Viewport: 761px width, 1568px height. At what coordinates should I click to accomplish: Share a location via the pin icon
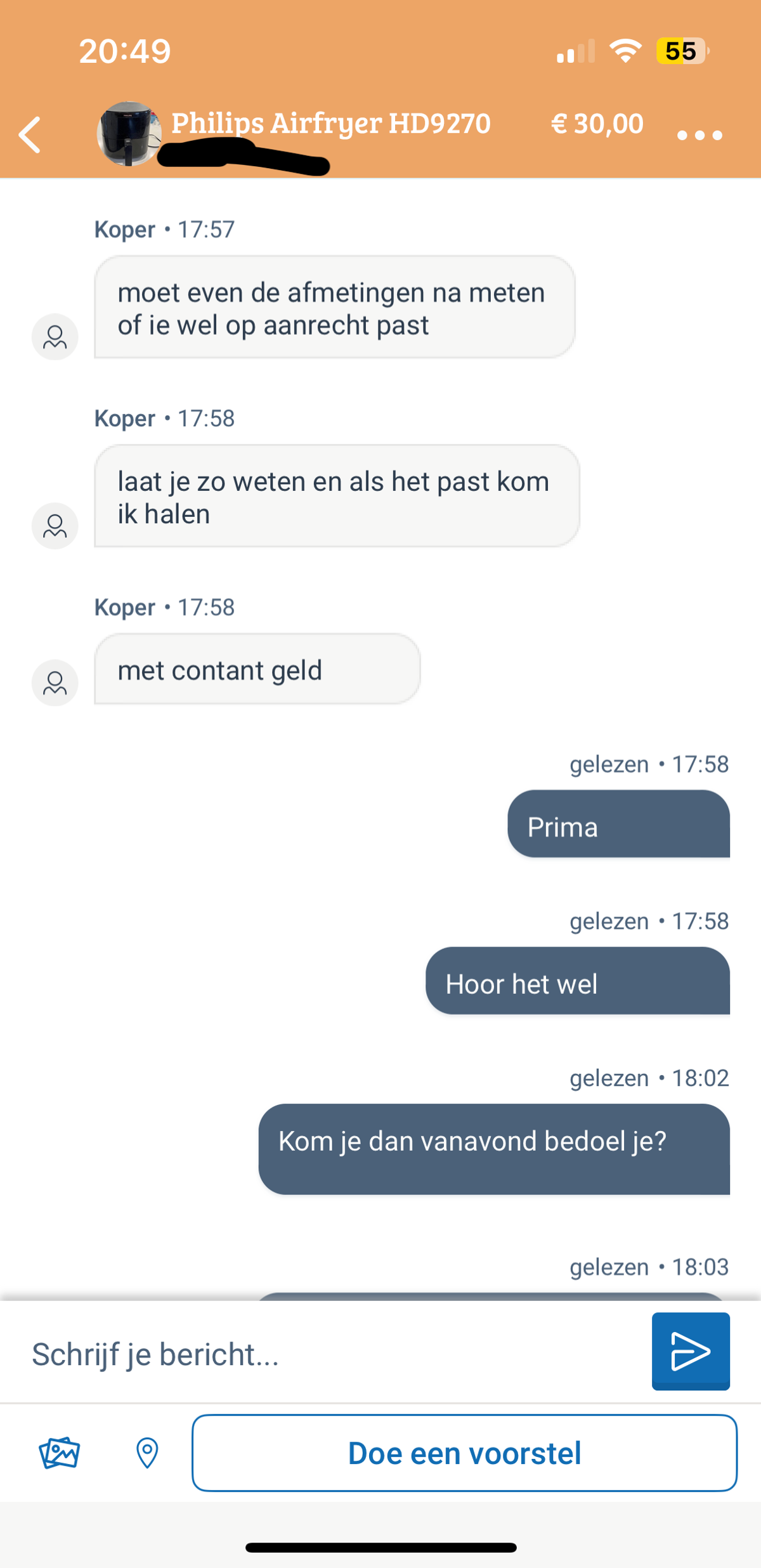[147, 1453]
